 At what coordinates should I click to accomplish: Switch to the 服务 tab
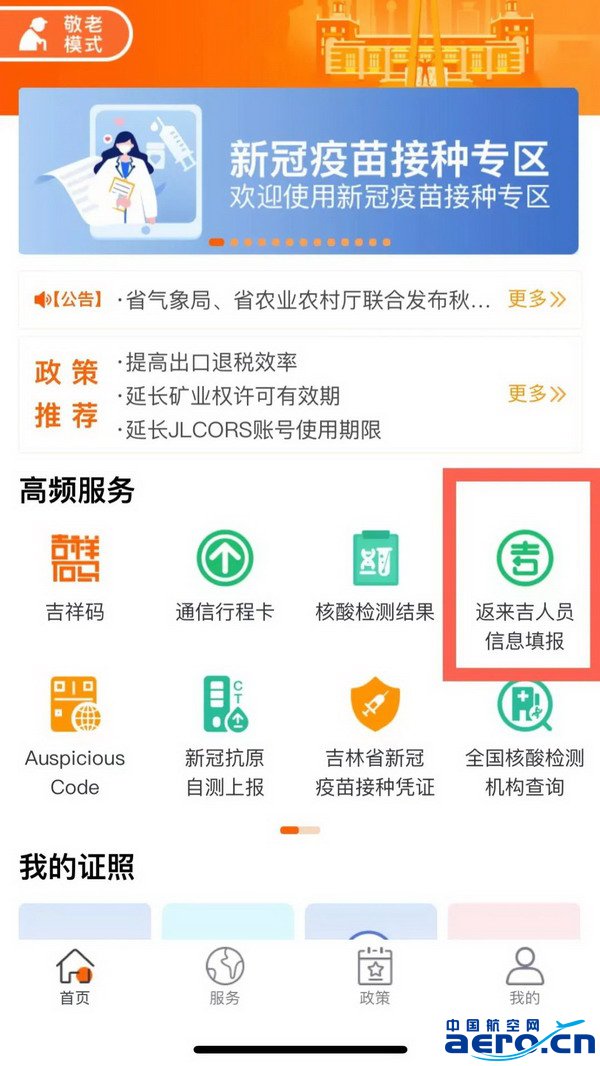pos(225,977)
